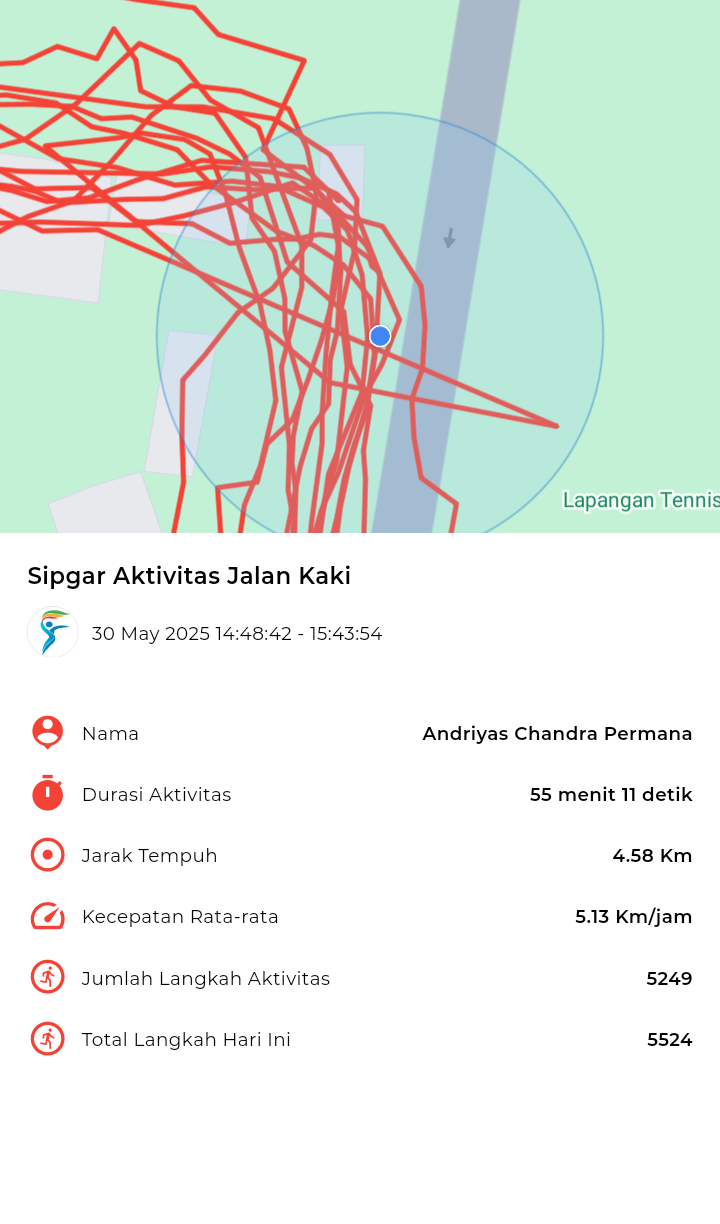Tap the SIPGAR app logo icon
The image size is (720, 1224).
point(51,631)
